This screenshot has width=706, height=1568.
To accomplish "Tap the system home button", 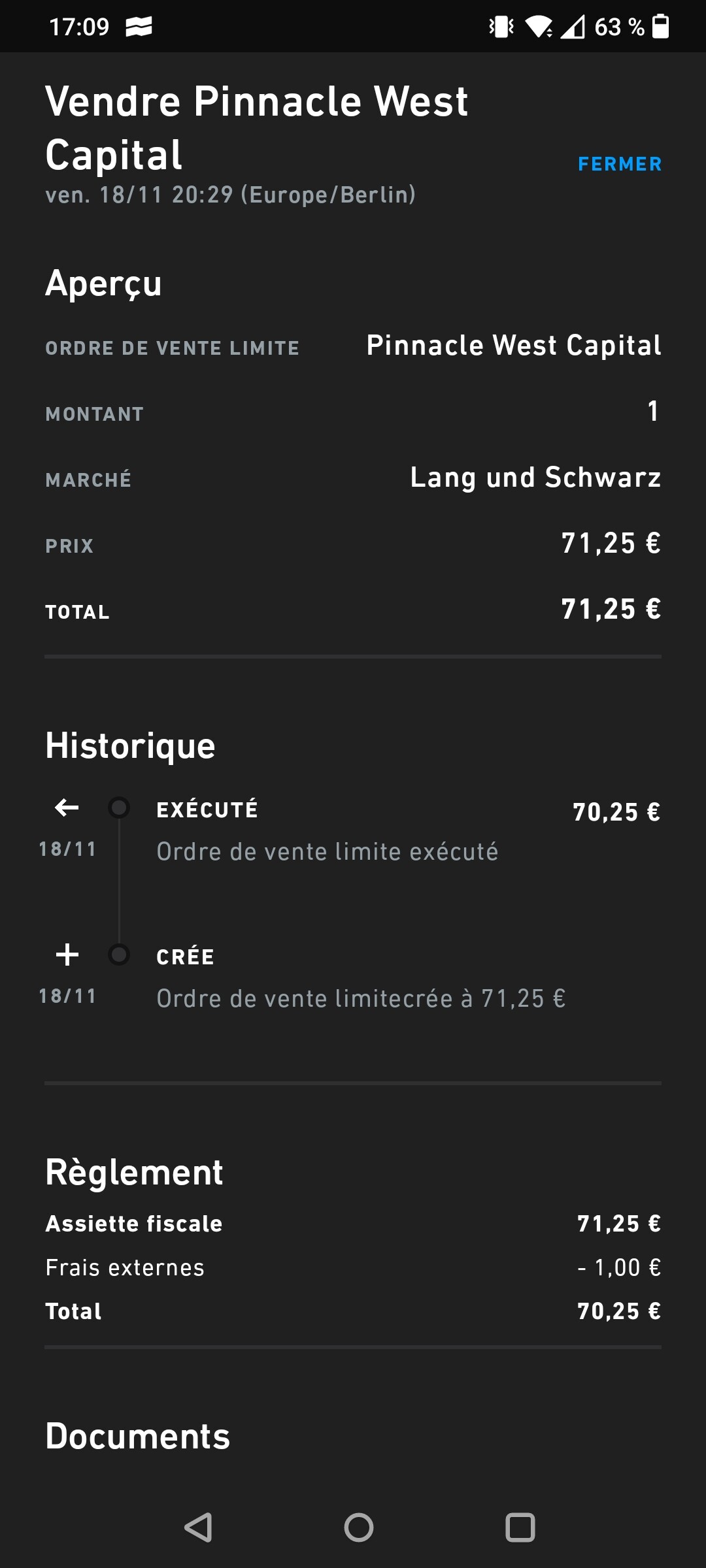I will pyautogui.click(x=359, y=1527).
